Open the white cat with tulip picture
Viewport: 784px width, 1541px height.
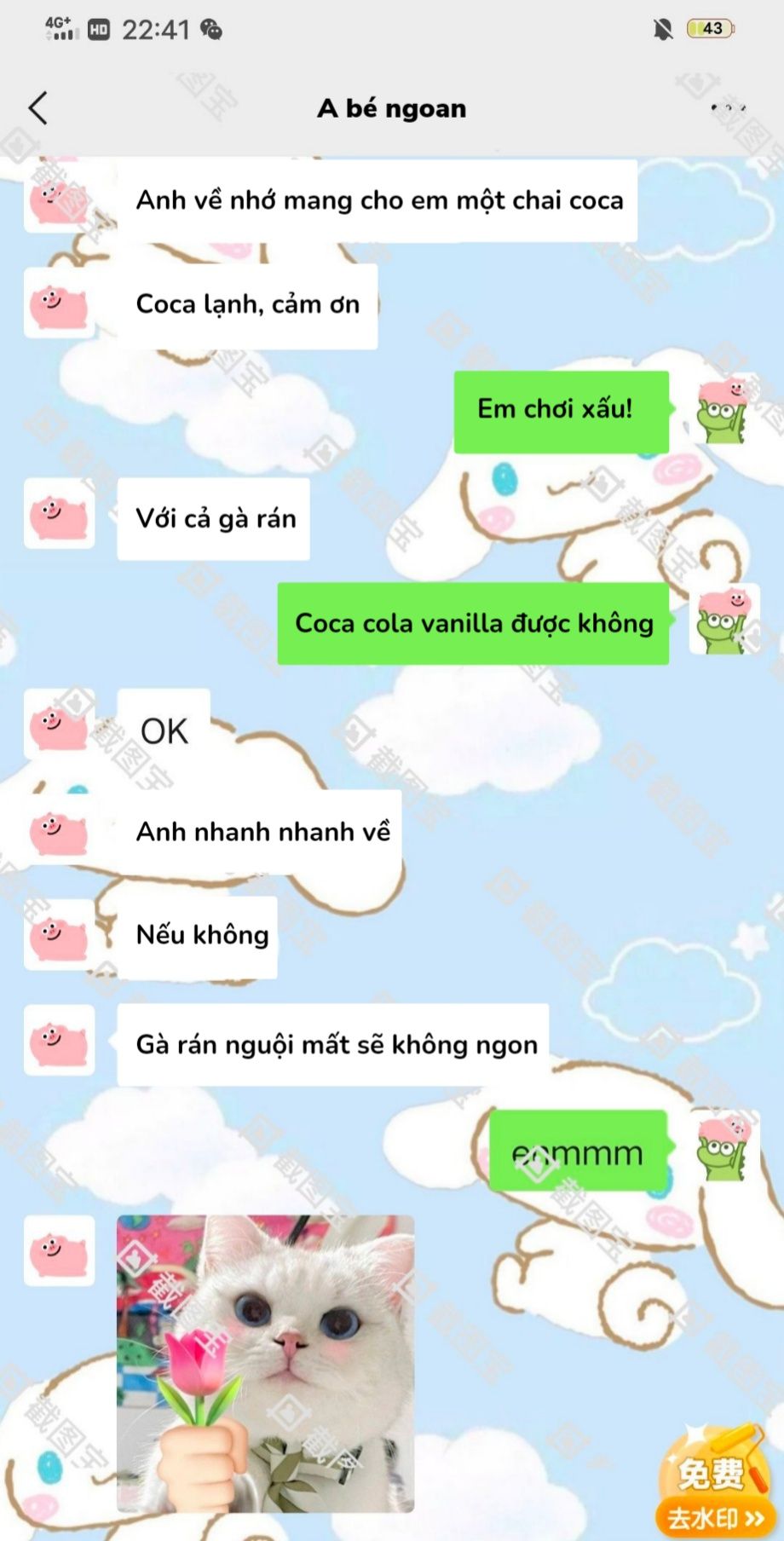[x=265, y=1363]
